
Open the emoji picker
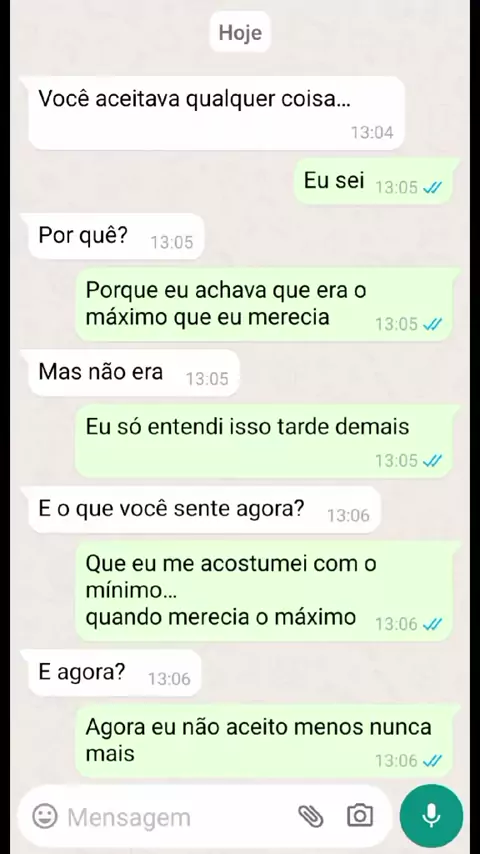click(x=45, y=816)
